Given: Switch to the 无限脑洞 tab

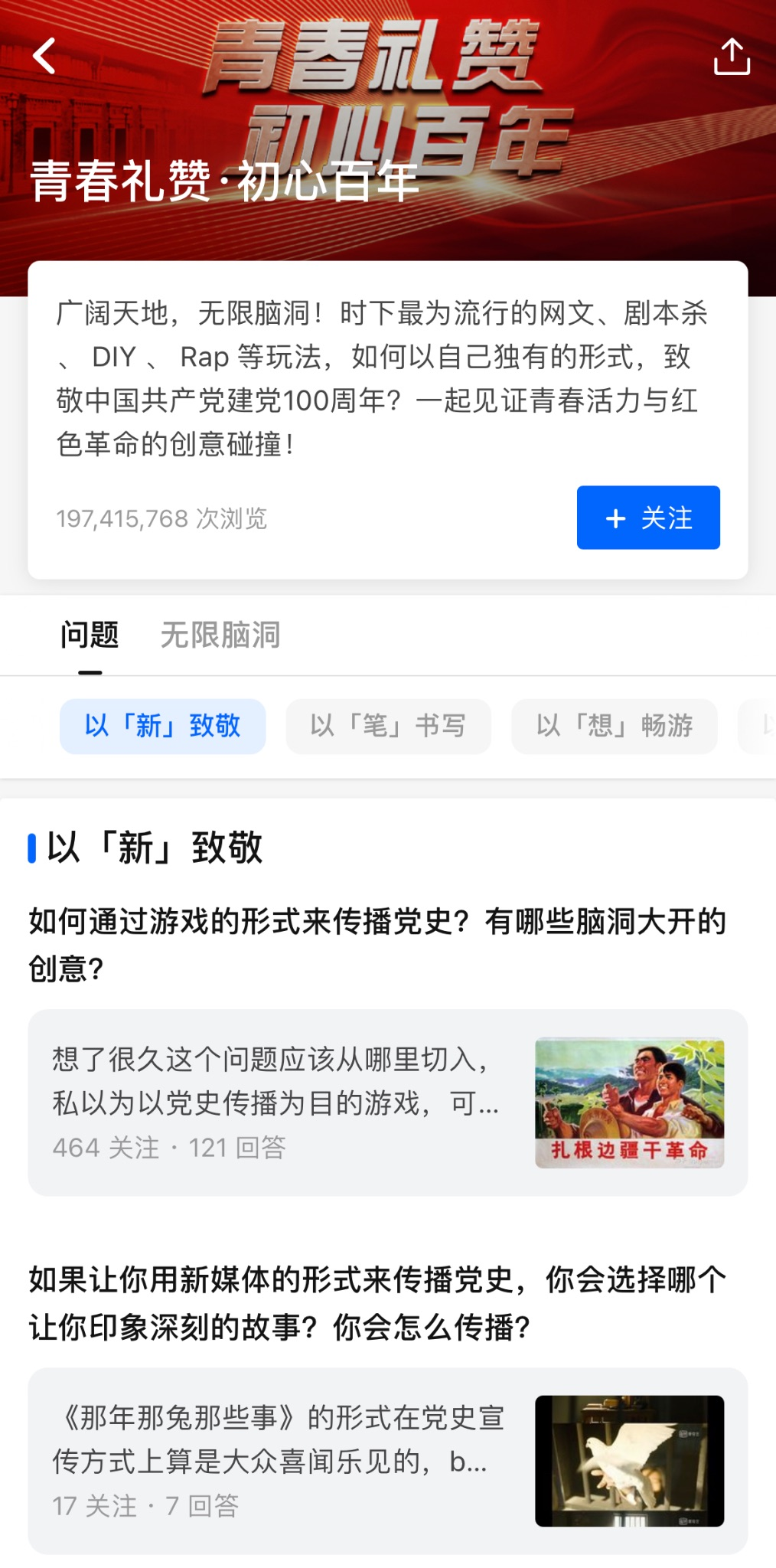Looking at the screenshot, I should pos(220,635).
